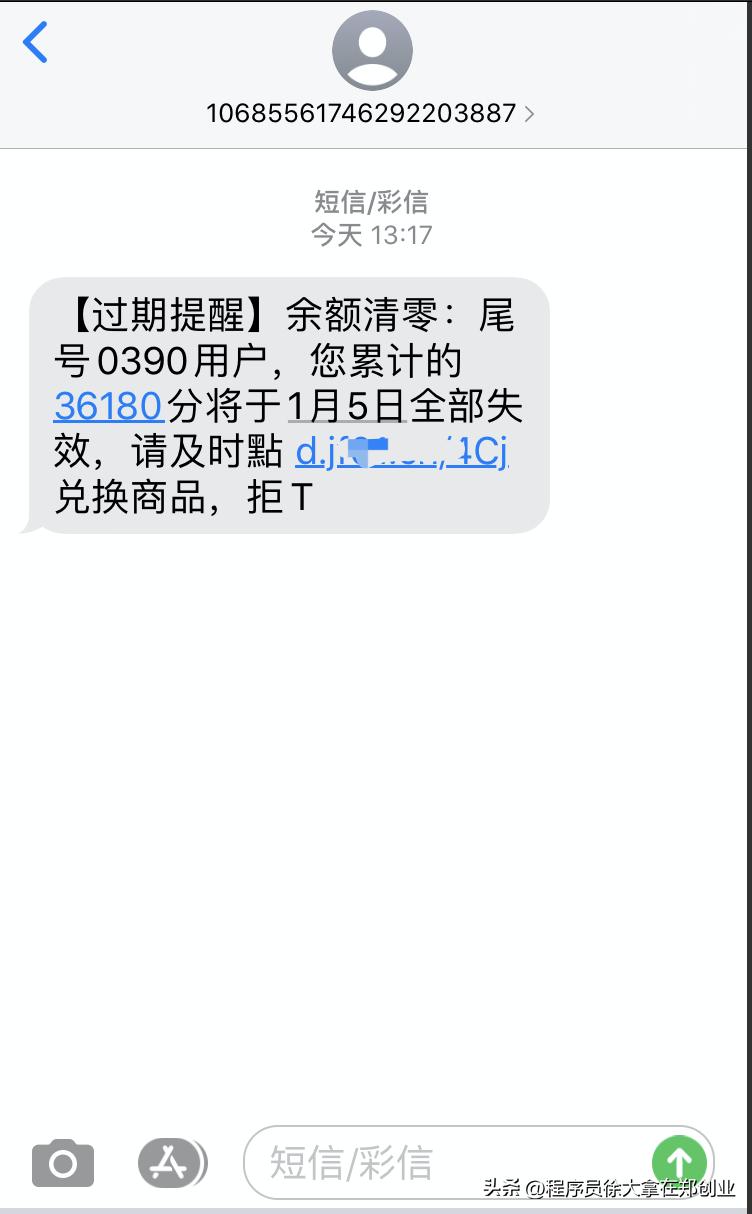Select the 【过期提醒】message bubble
Screen dimensions: 752x1214
point(285,405)
